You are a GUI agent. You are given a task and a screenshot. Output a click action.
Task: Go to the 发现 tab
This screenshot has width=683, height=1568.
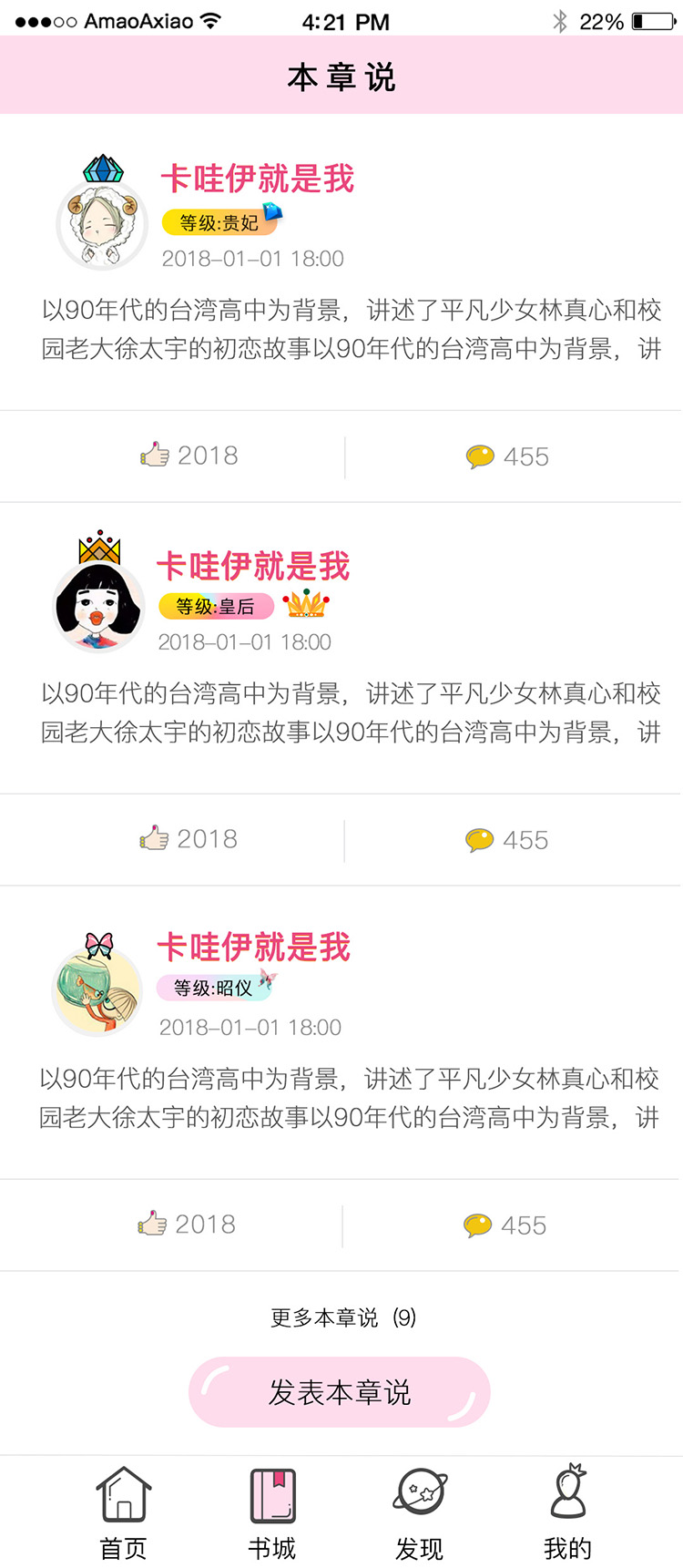click(420, 1513)
